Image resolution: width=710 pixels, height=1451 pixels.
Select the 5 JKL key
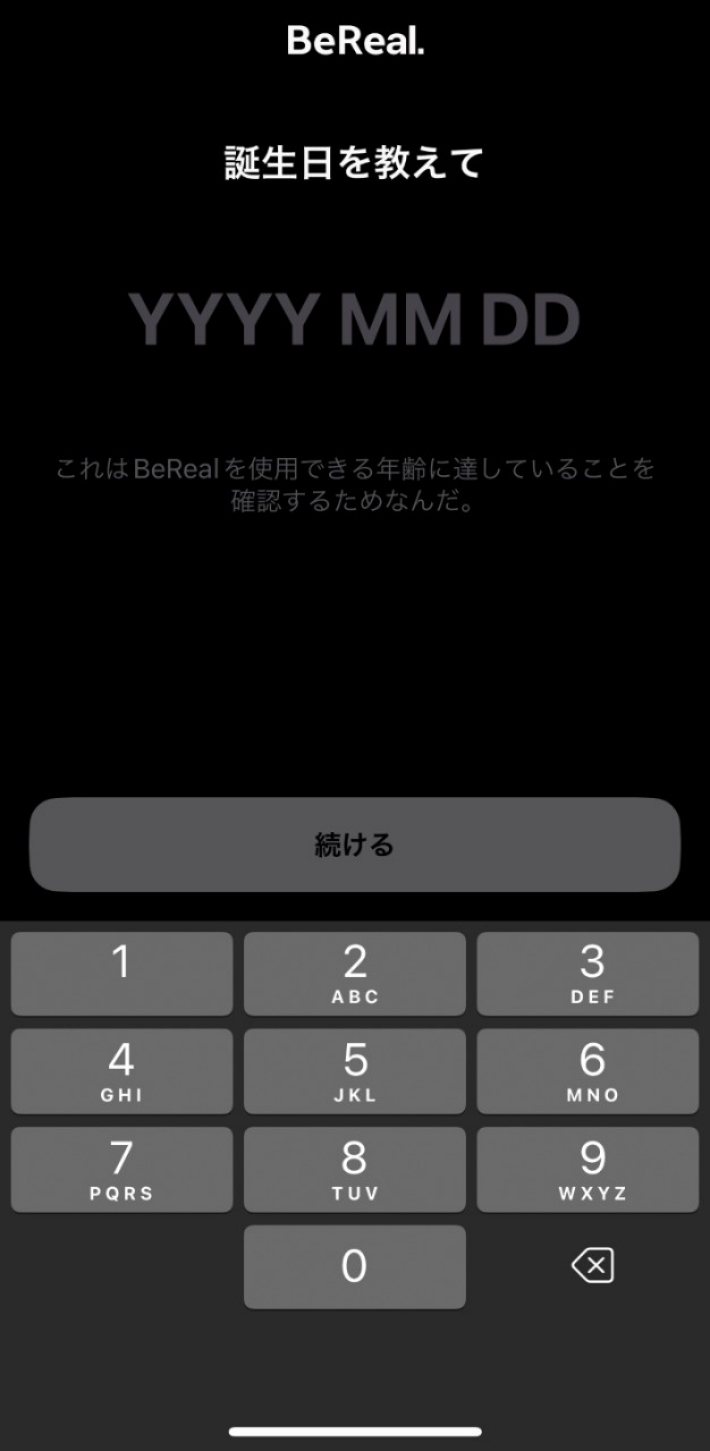(x=354, y=1071)
